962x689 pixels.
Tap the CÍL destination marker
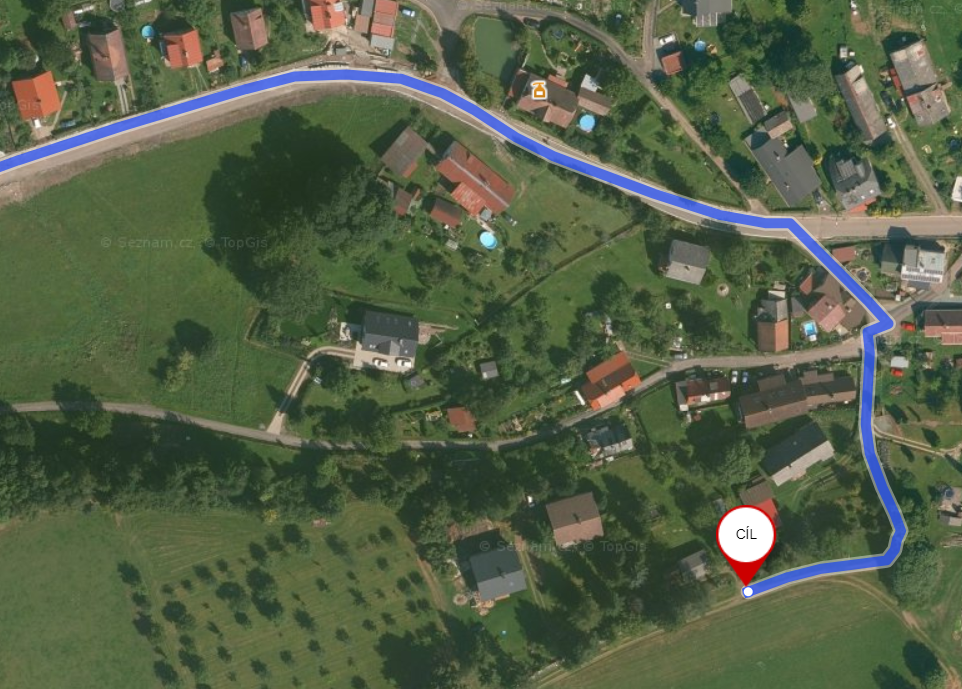pyautogui.click(x=745, y=536)
